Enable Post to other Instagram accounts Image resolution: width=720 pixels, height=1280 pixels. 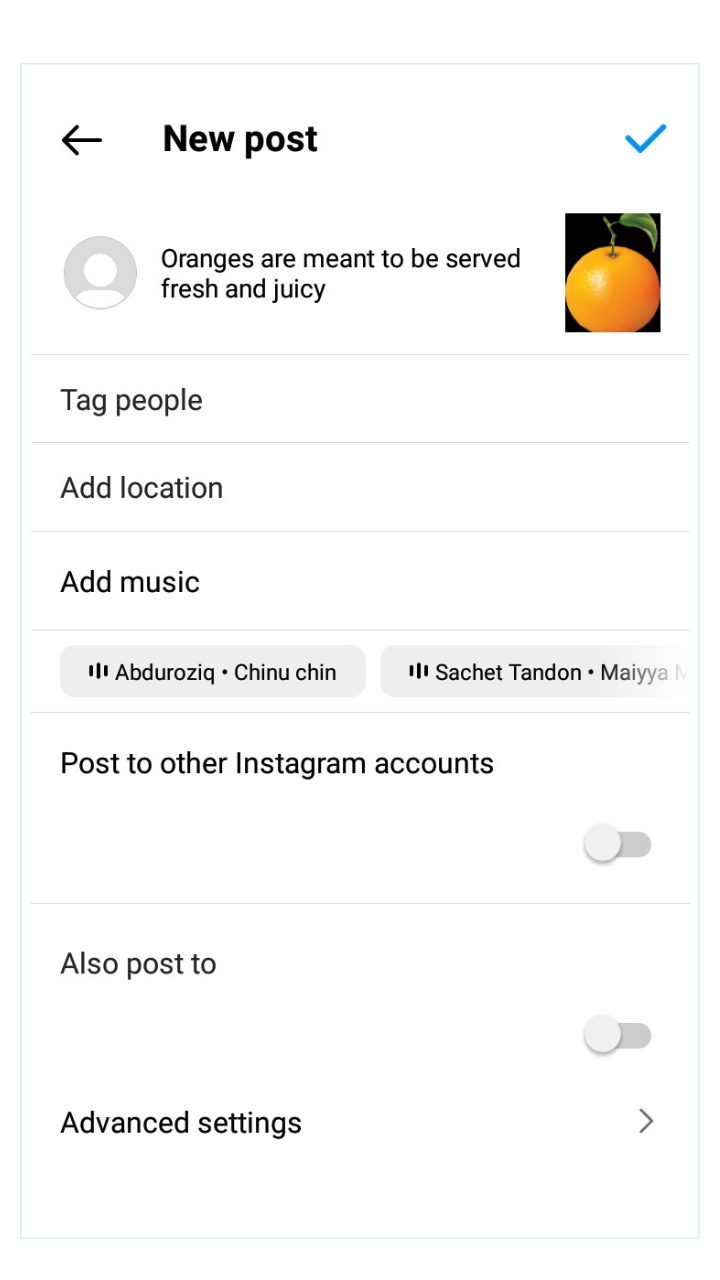617,845
